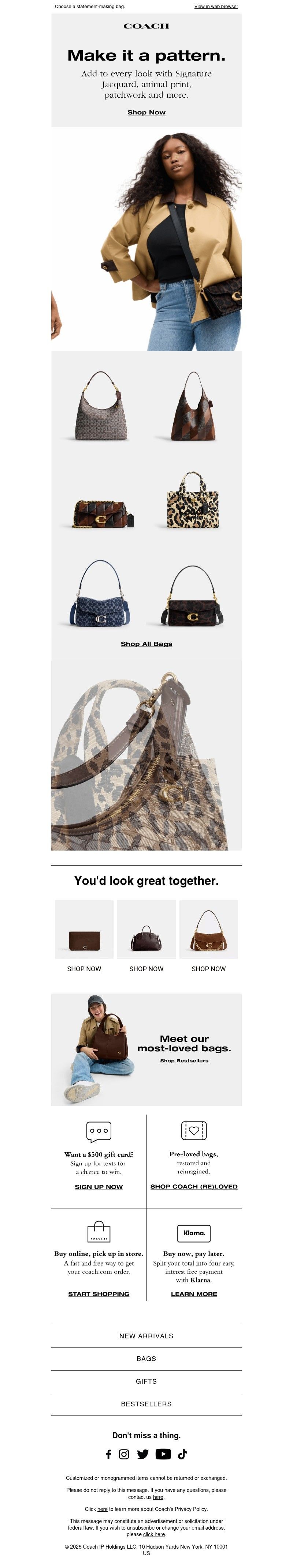
Task: Go to the Gifts section
Action: [146, 1381]
